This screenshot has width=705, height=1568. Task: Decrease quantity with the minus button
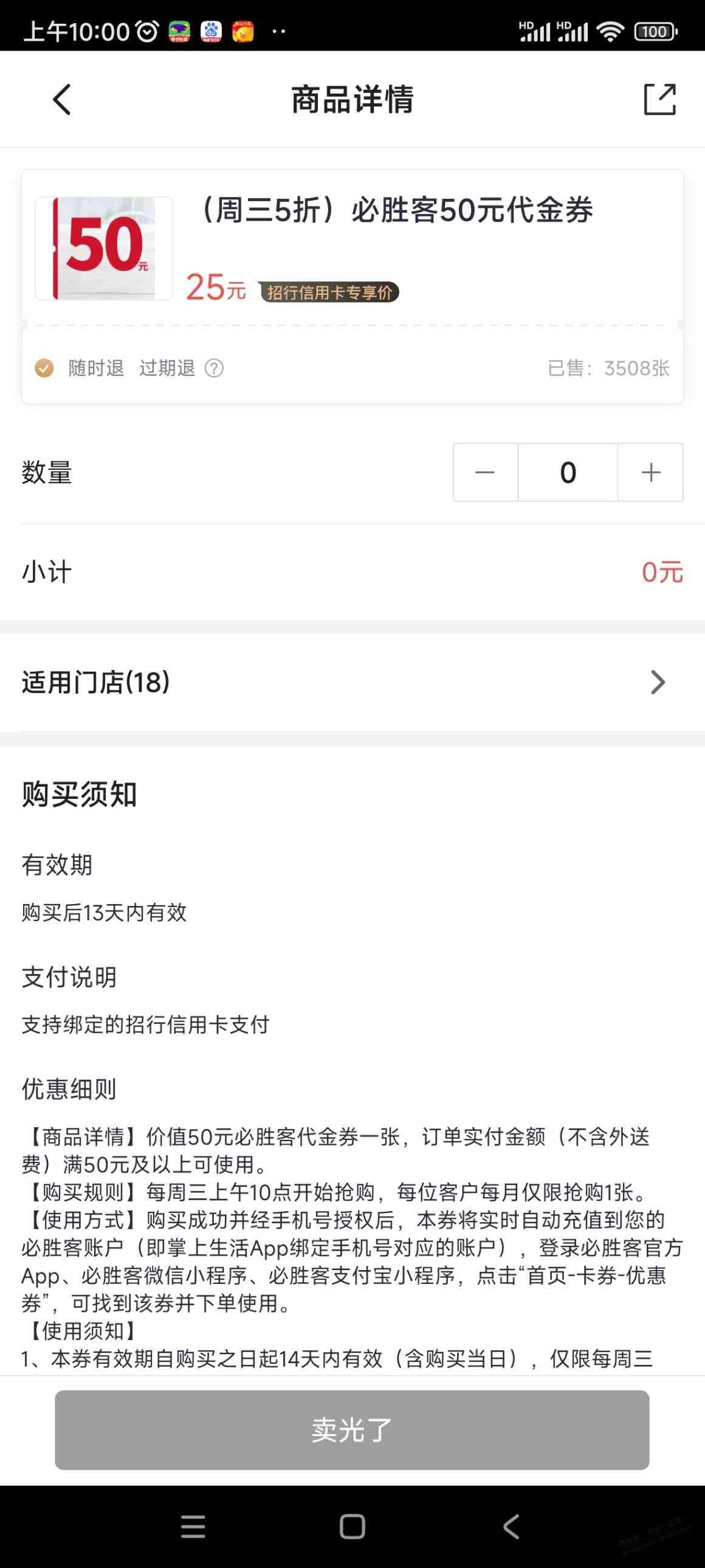coord(485,472)
